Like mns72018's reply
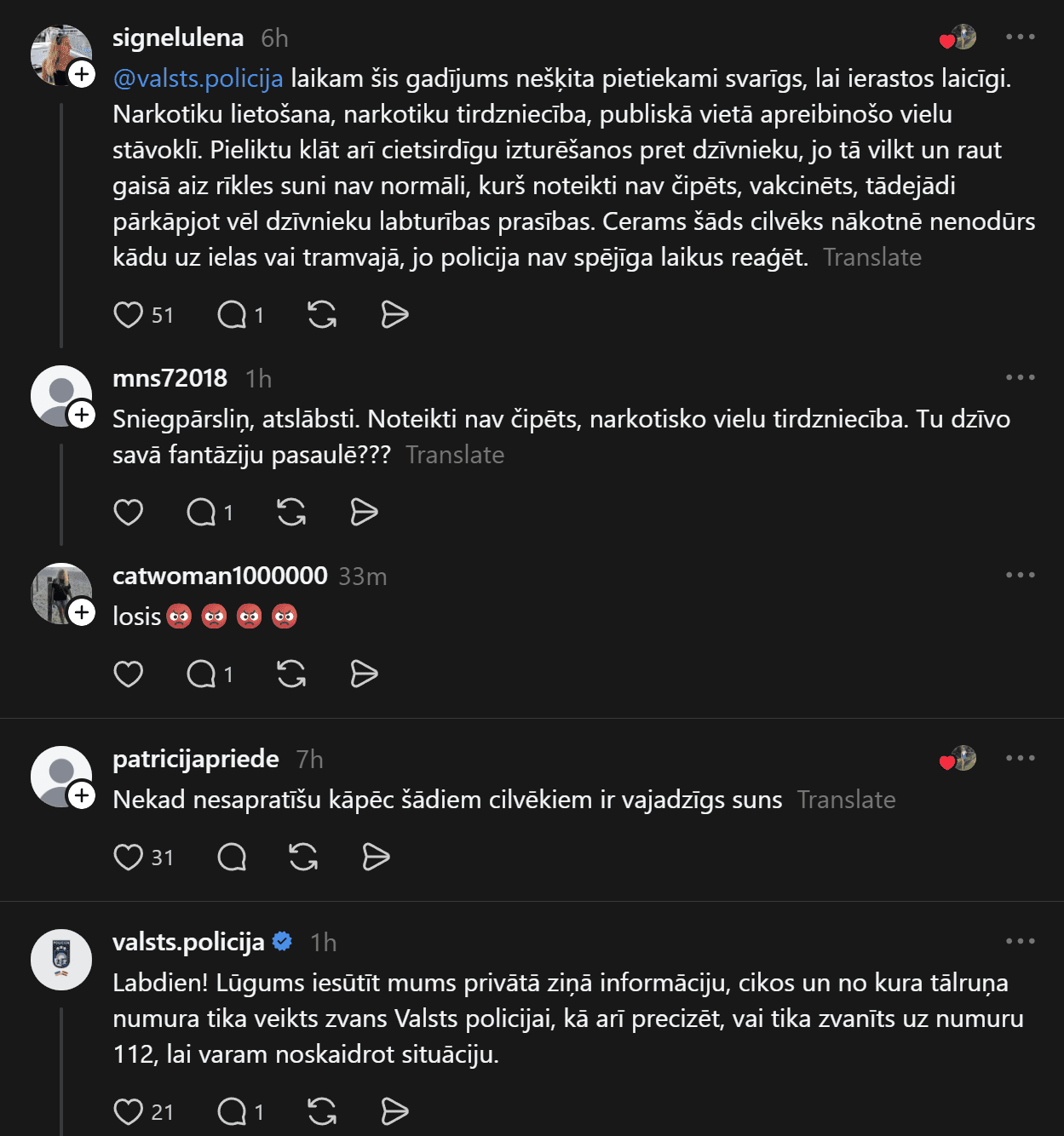 [129, 513]
